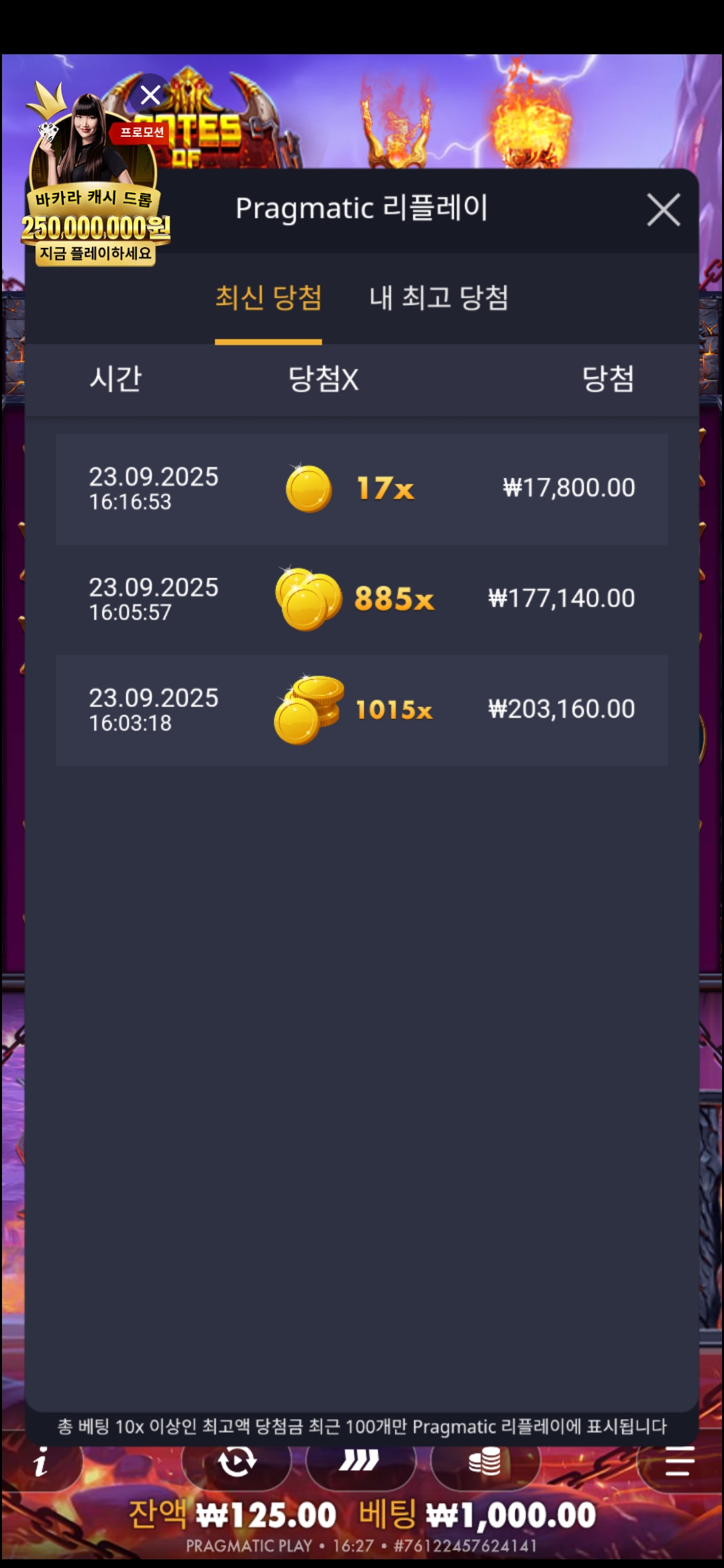This screenshot has height=1568, width=724.
Task: Select the 최신 당첨 tab
Action: [268, 298]
